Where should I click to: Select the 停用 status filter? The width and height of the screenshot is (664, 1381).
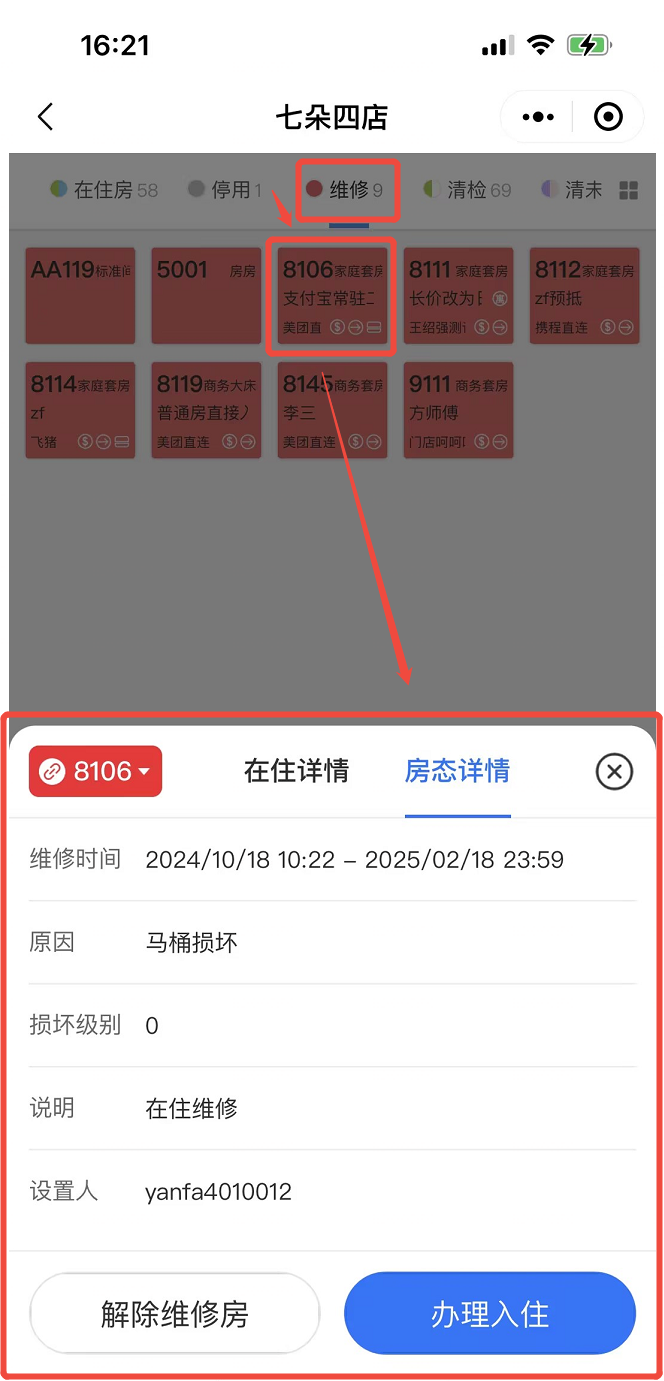click(x=224, y=189)
